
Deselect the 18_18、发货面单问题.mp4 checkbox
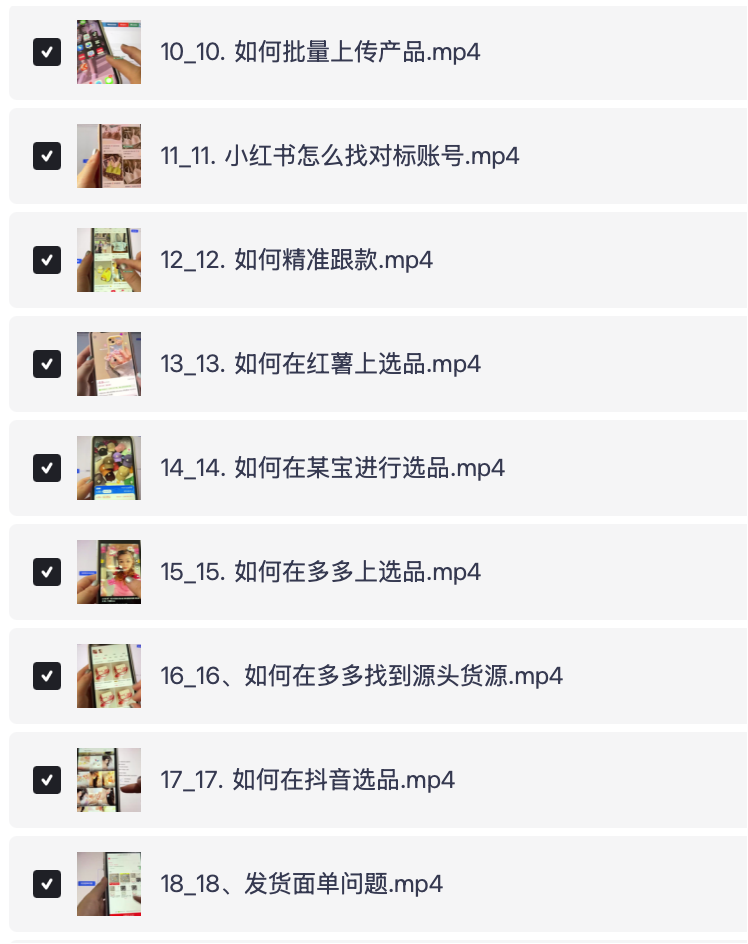(47, 884)
